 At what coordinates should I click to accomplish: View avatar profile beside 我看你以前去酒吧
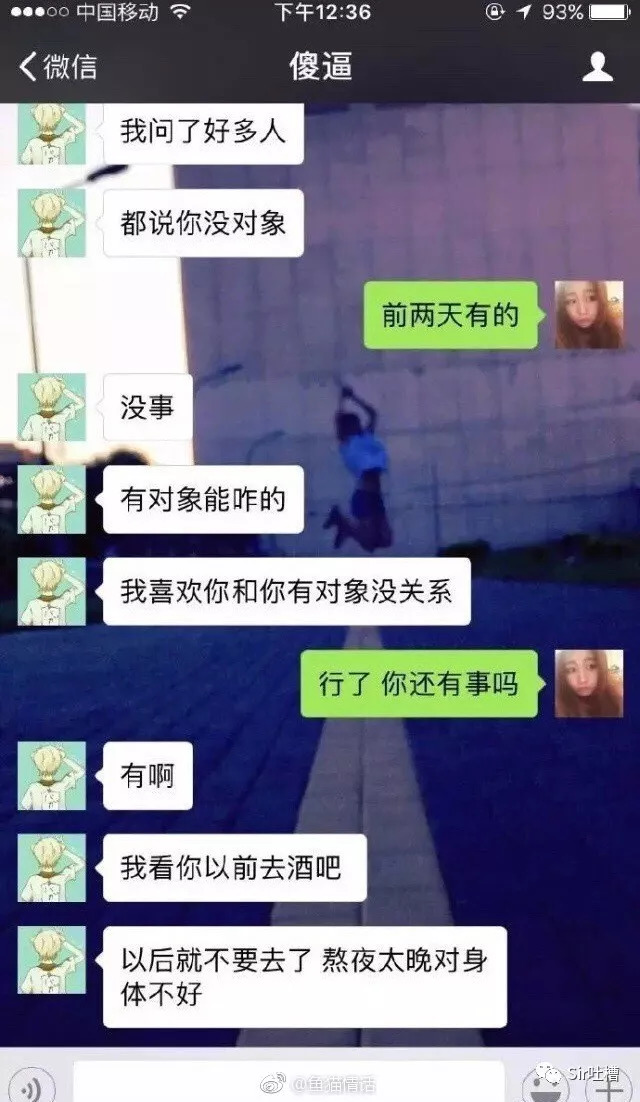52,867
